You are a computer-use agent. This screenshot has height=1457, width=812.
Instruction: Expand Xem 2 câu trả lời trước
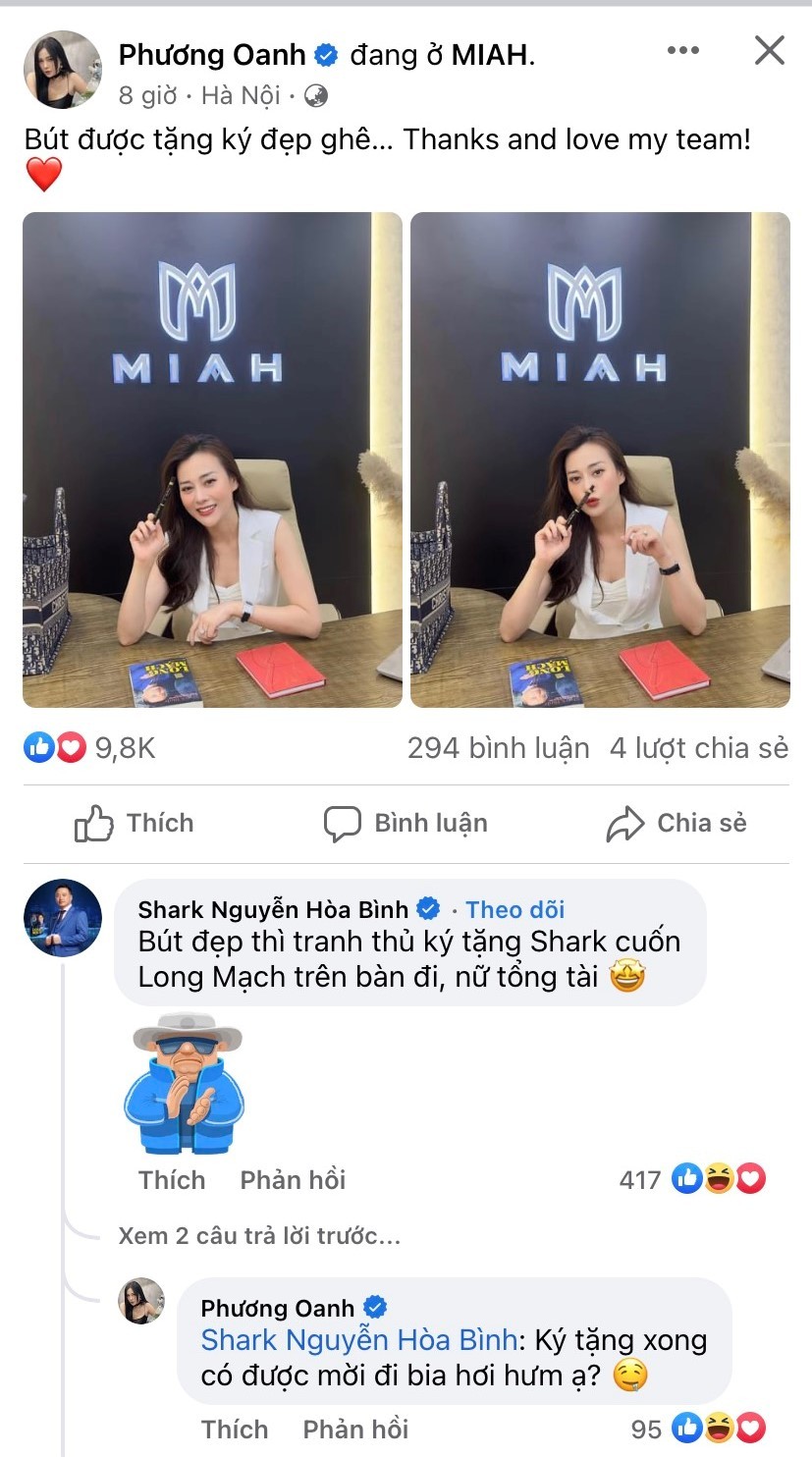[259, 1236]
